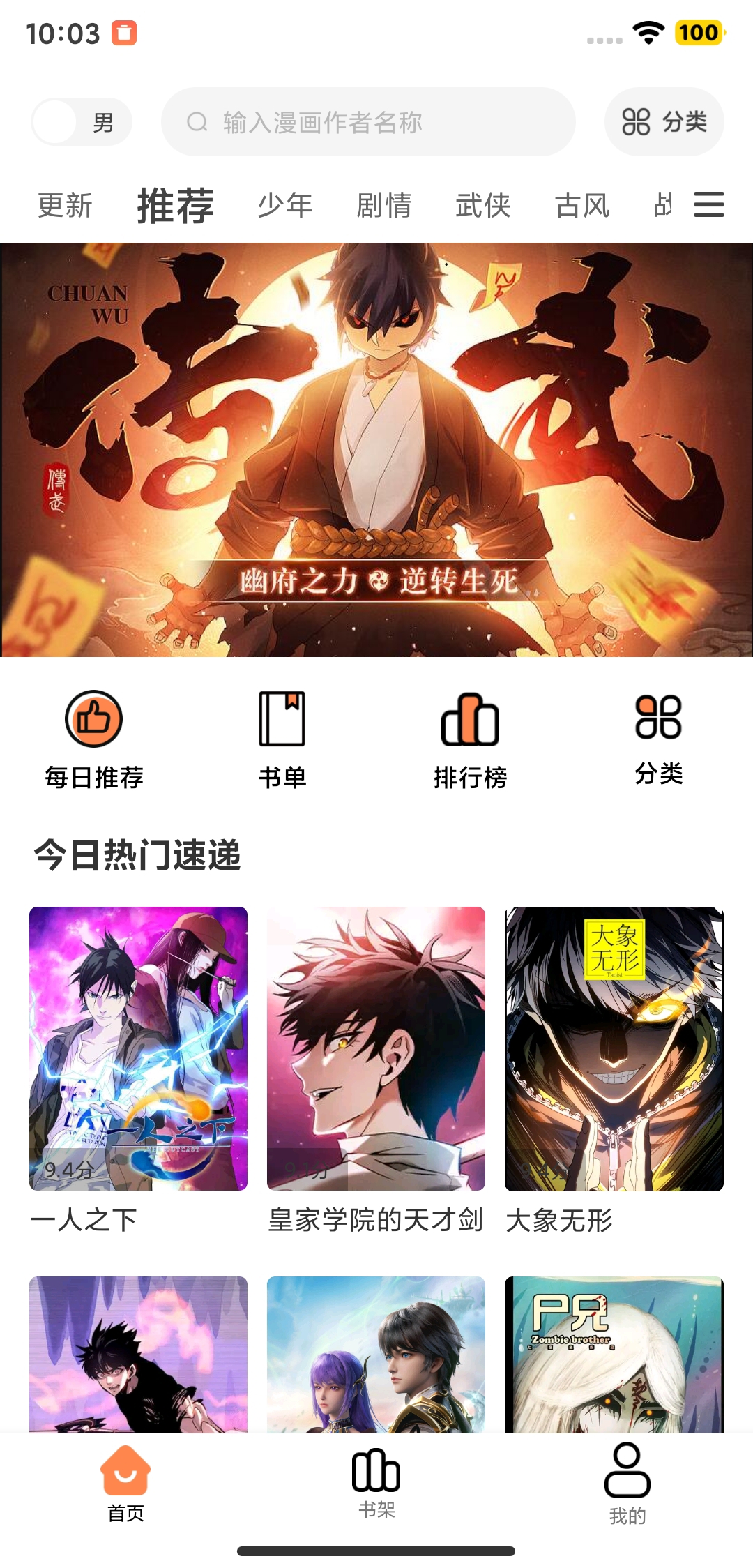
Task: Open the 传武 featured banner
Action: pos(376,450)
